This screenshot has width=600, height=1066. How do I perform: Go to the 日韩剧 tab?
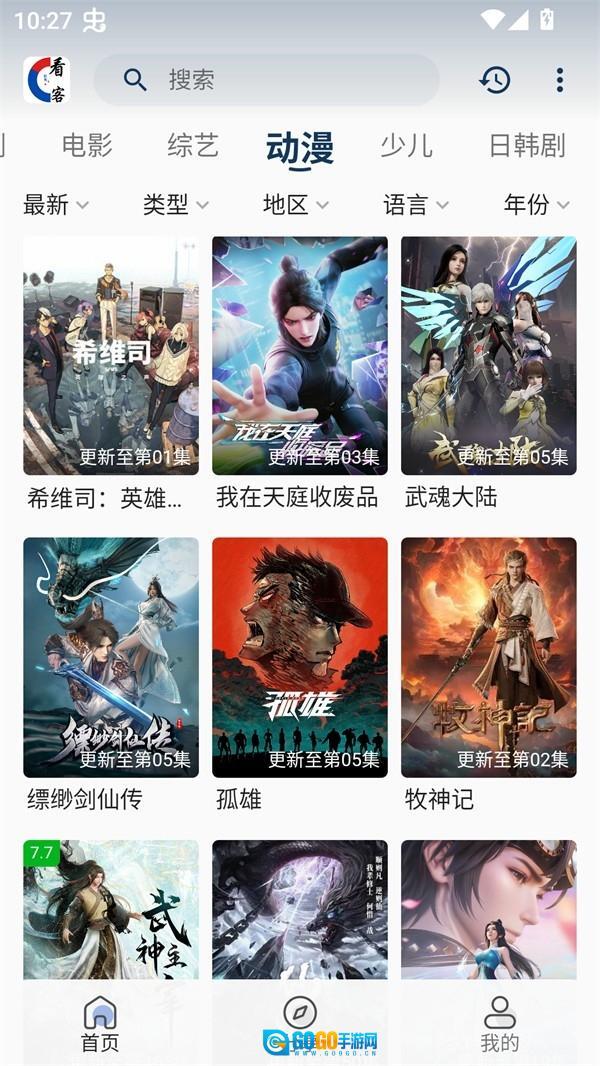click(527, 146)
